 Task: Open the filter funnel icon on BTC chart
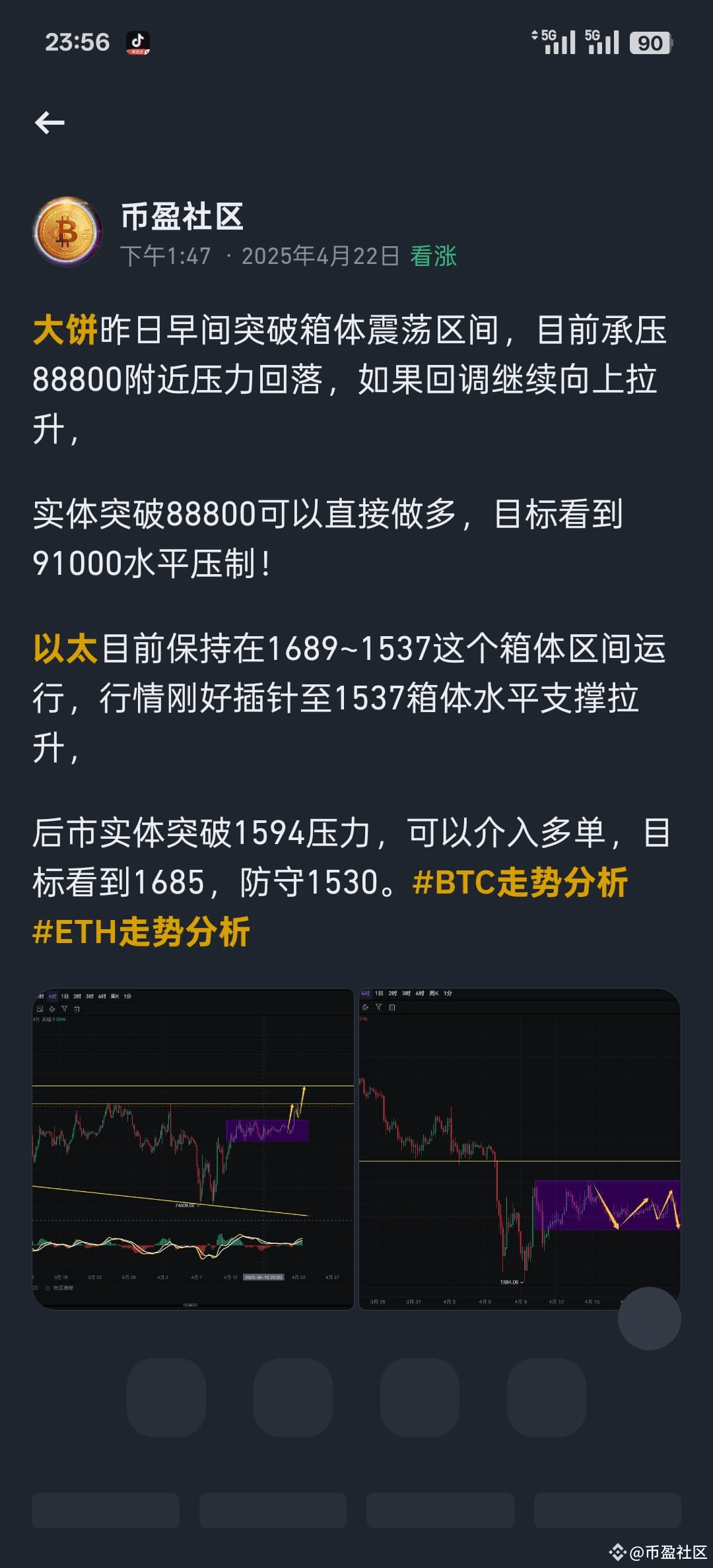tap(64, 1008)
